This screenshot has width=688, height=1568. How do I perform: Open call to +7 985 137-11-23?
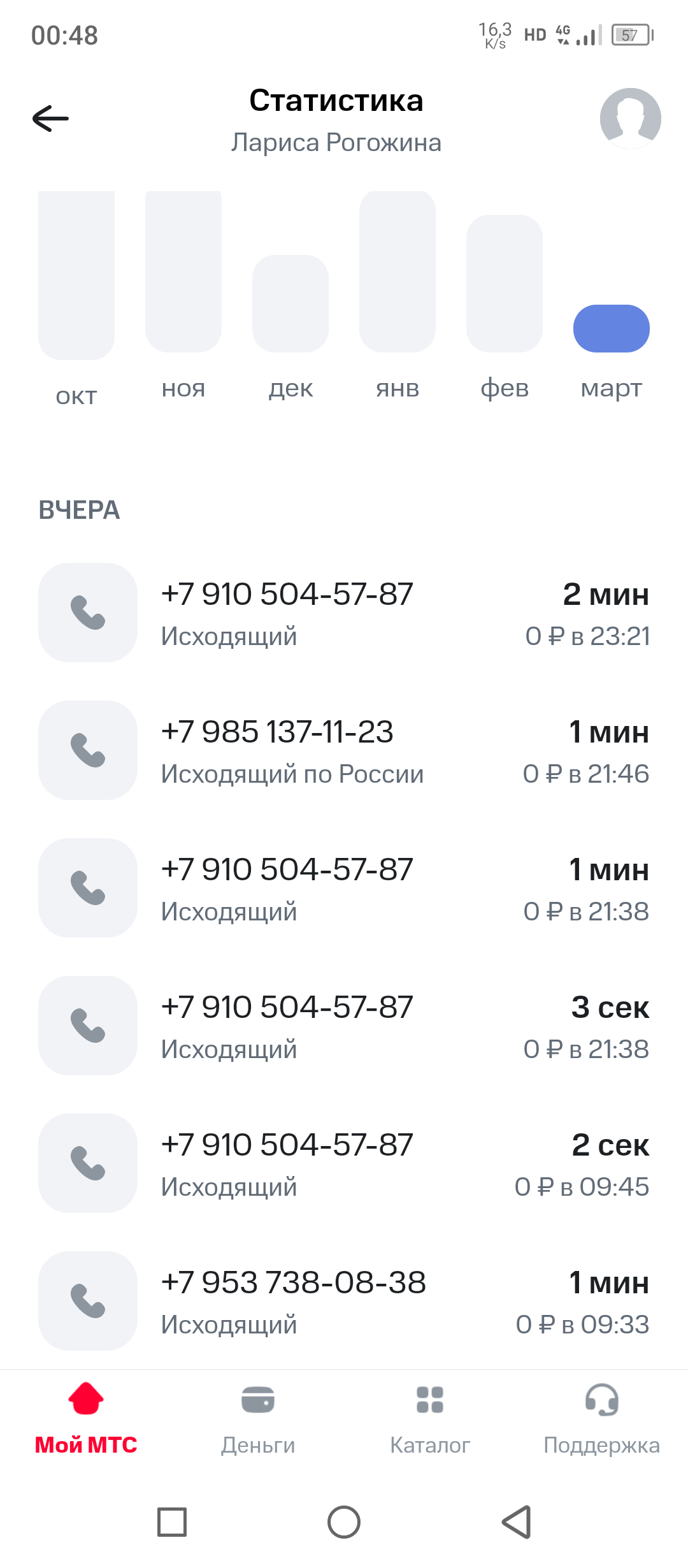click(344, 750)
